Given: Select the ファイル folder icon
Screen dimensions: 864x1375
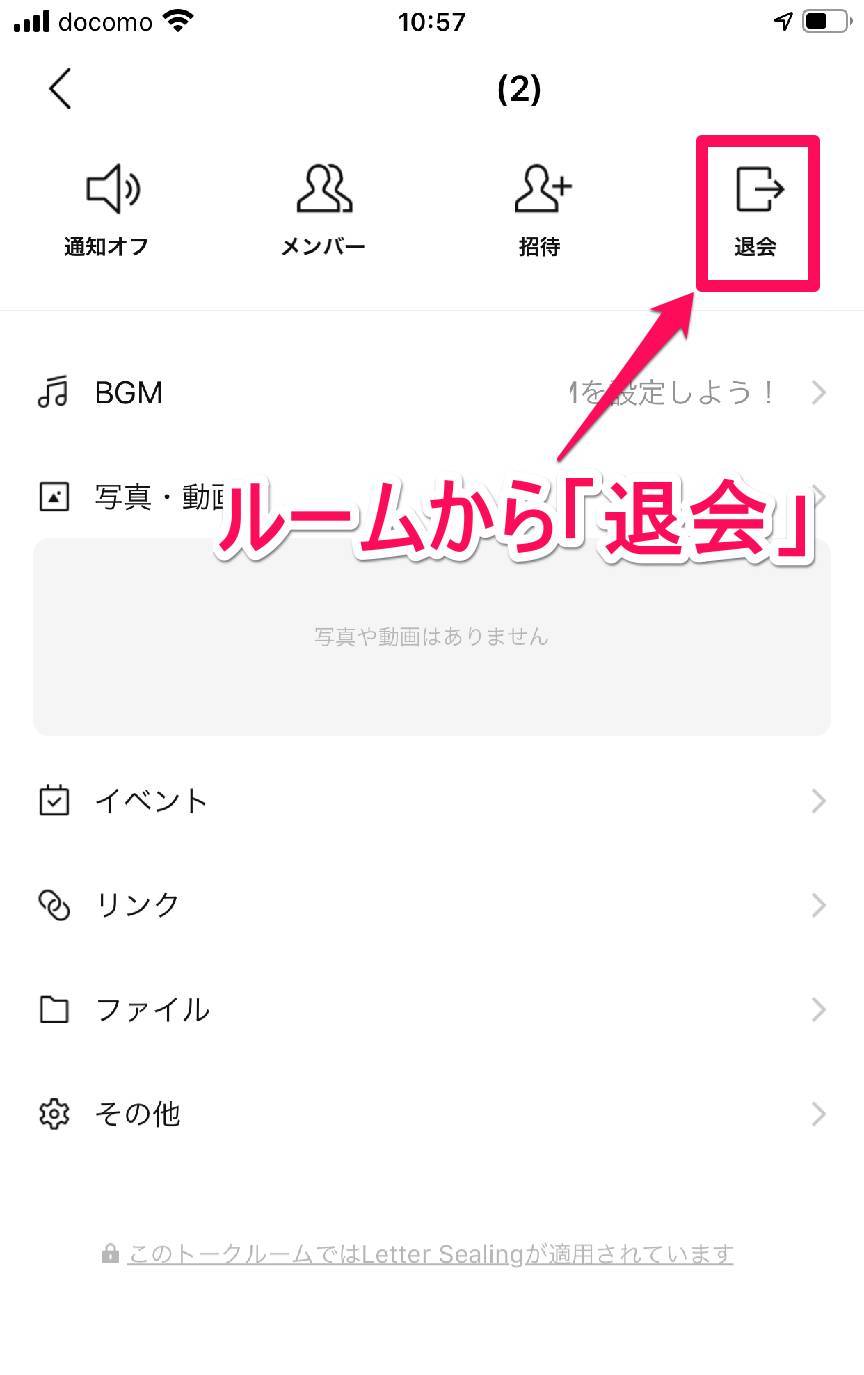Looking at the screenshot, I should 54,1009.
